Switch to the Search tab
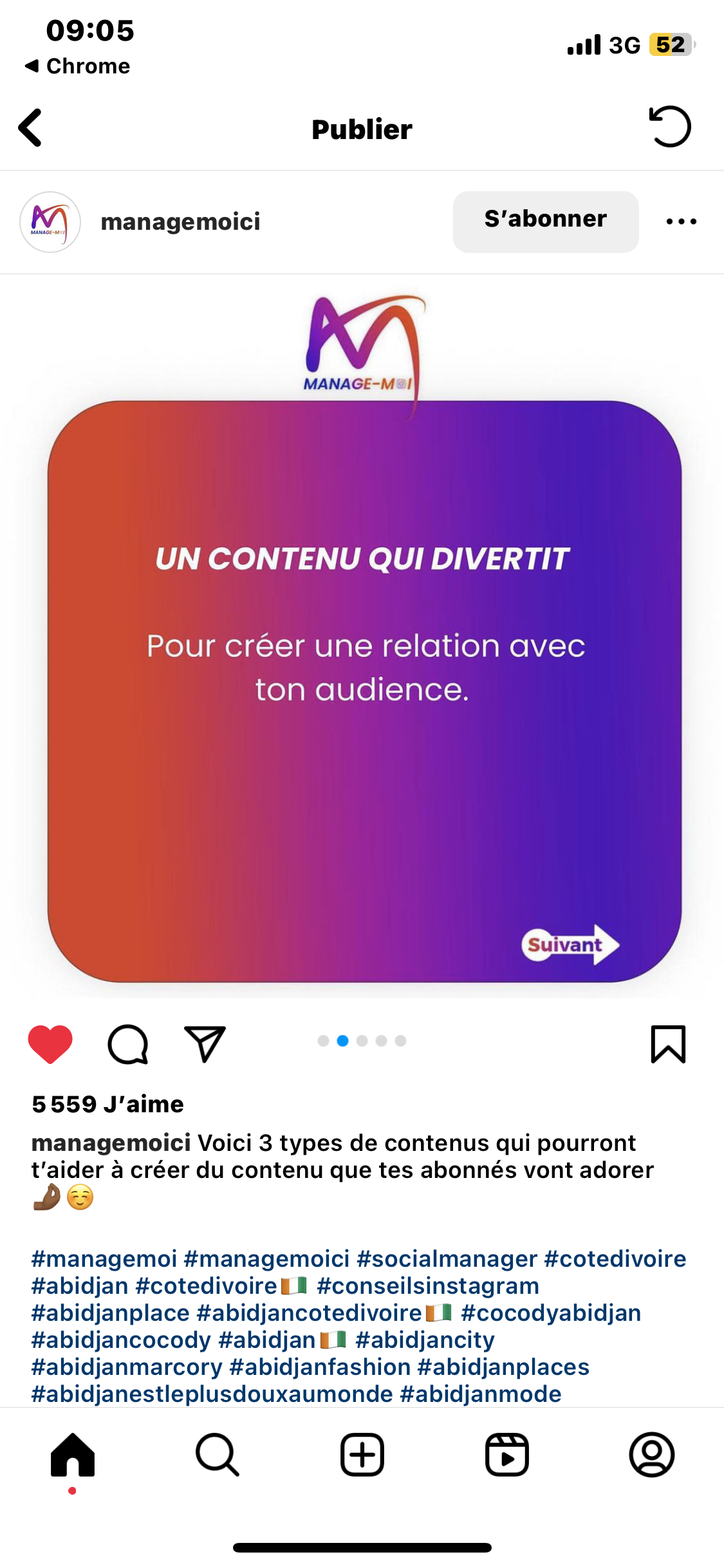Image resolution: width=724 pixels, height=1568 pixels. pos(218,1455)
